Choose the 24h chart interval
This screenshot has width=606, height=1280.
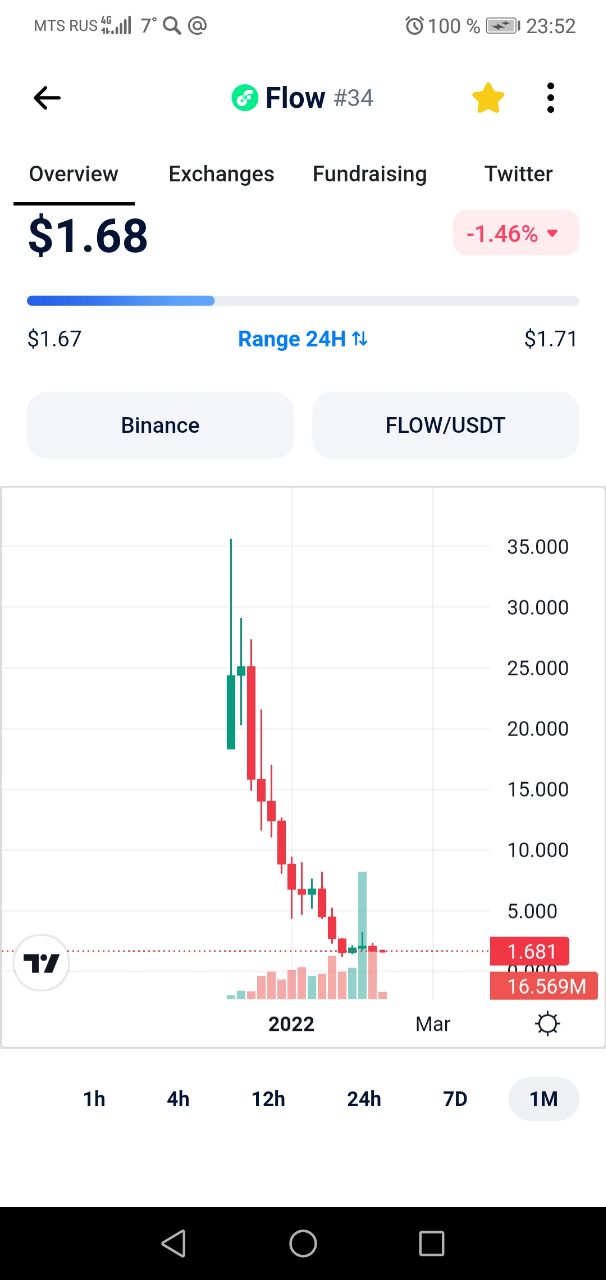[x=364, y=1099]
